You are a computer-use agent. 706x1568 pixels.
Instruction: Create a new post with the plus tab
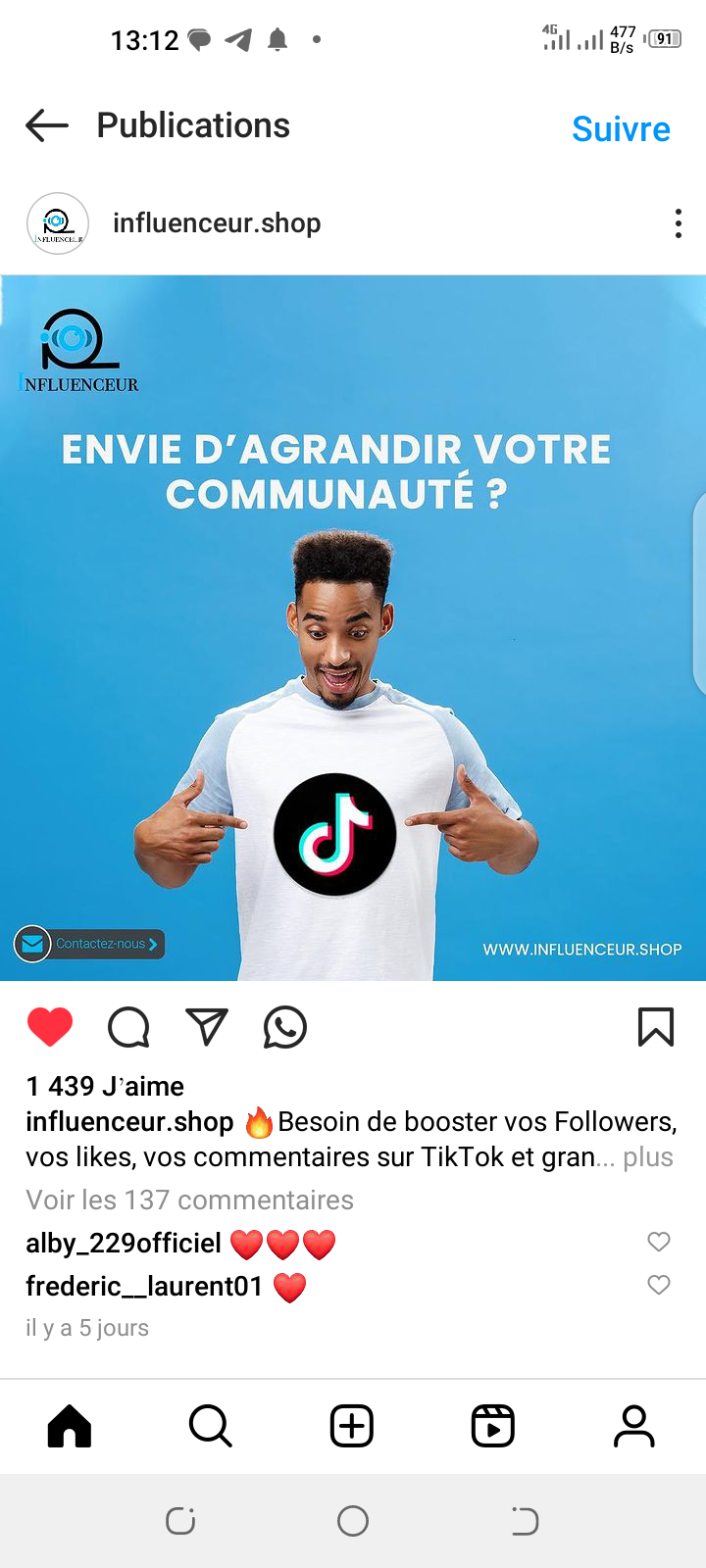(x=352, y=1426)
